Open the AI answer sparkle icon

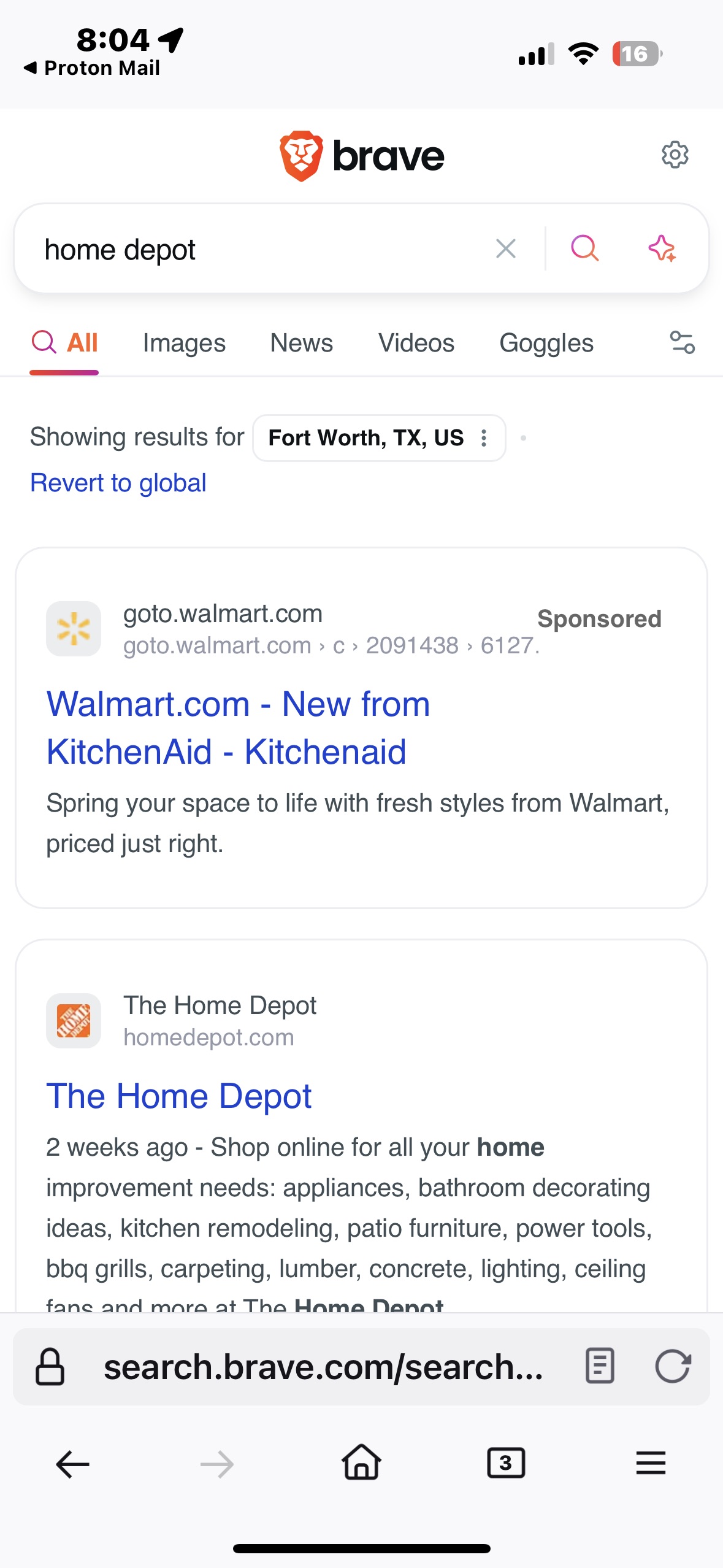coord(662,248)
